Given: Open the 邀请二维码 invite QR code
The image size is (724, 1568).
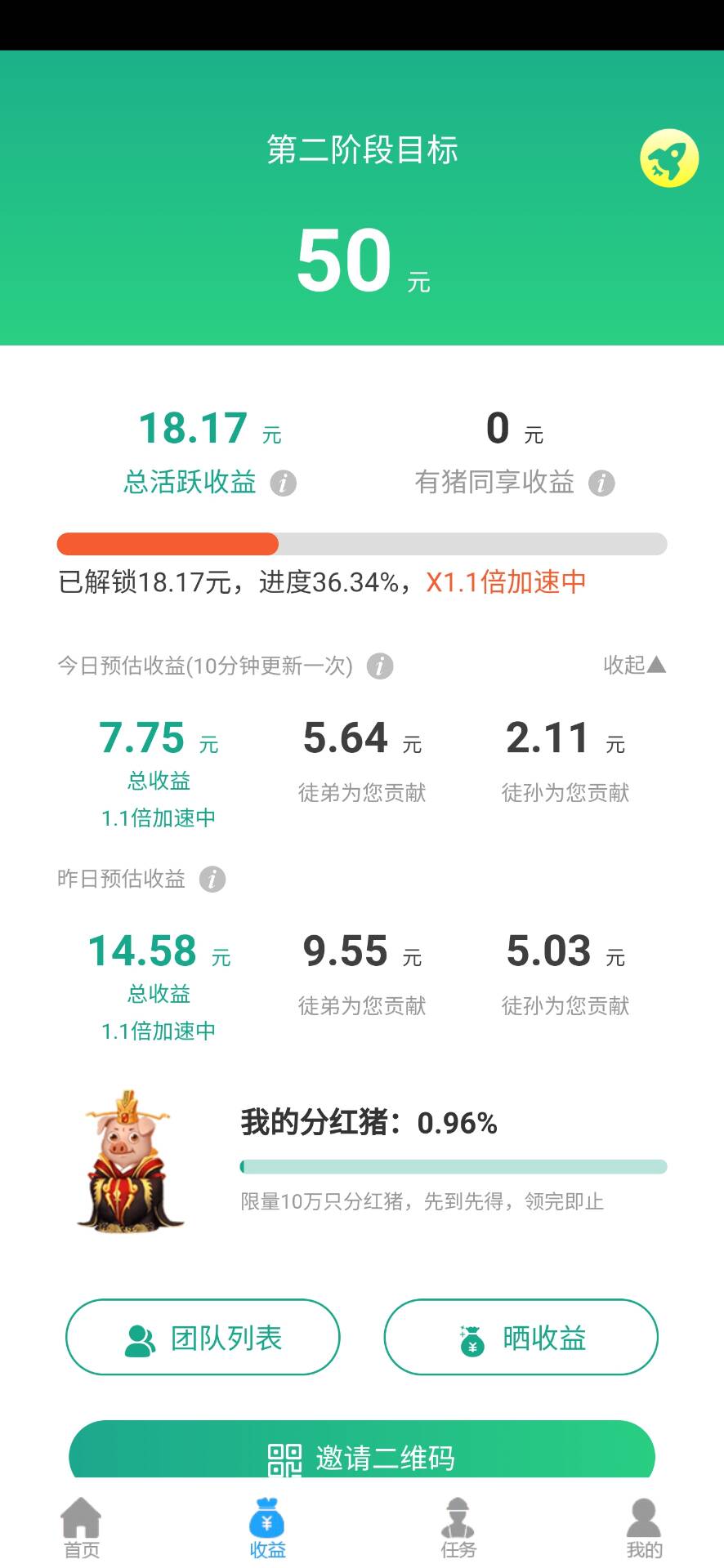Looking at the screenshot, I should [x=362, y=1450].
